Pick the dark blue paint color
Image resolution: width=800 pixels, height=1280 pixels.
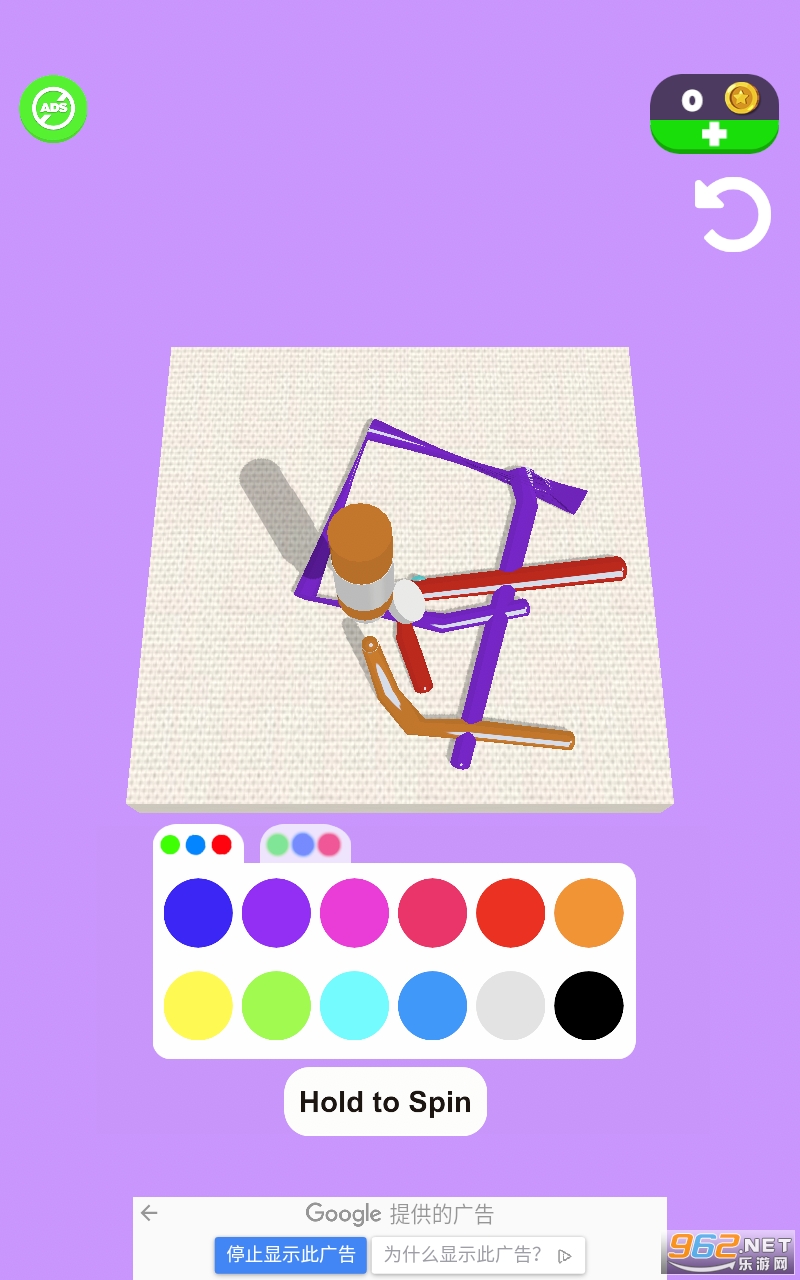point(198,913)
